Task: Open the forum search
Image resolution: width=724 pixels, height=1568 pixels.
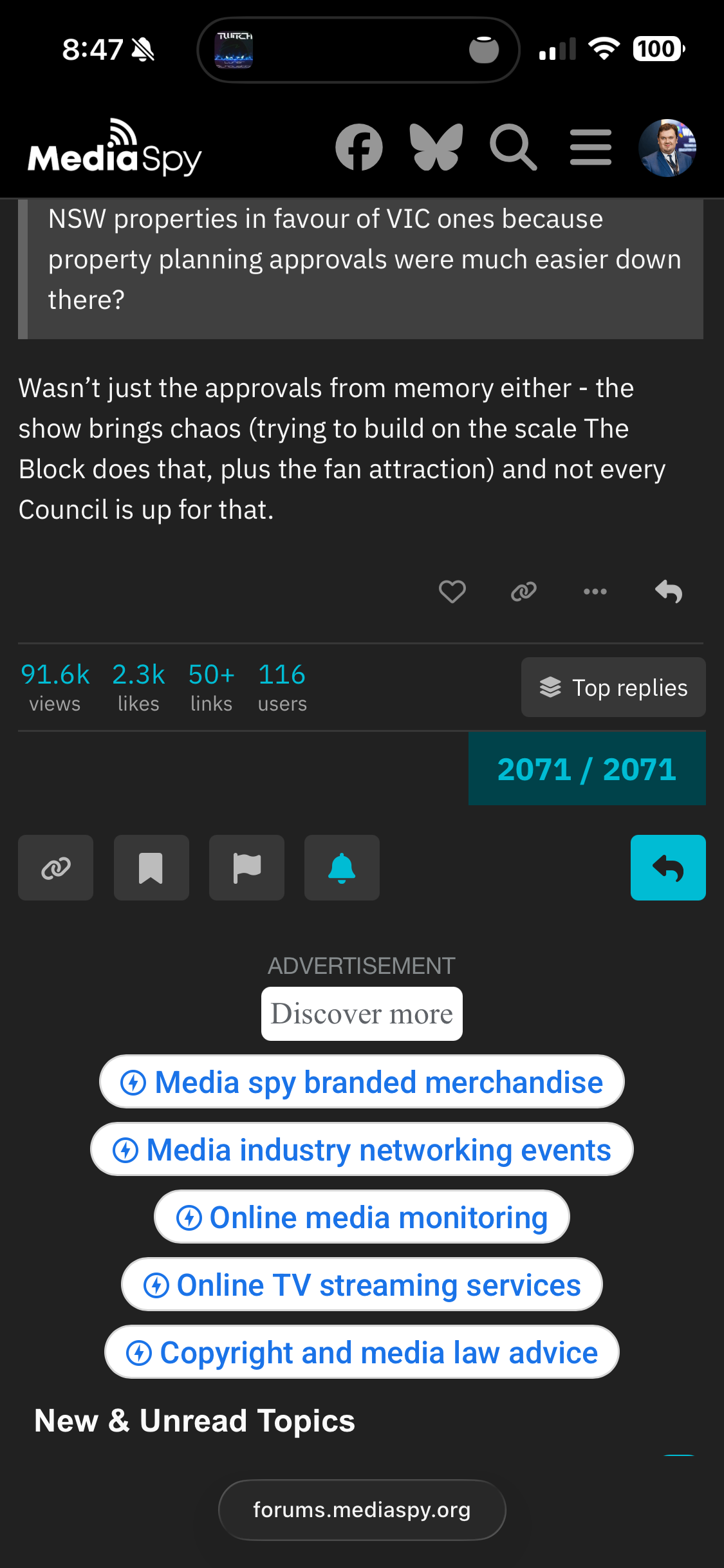Action: (x=512, y=147)
